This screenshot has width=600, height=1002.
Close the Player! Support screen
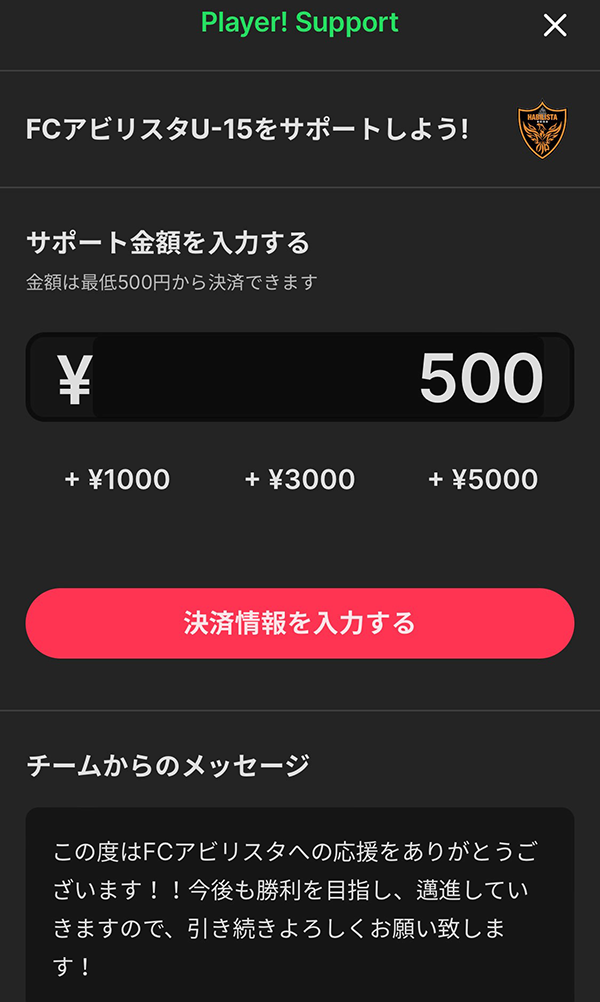555,26
